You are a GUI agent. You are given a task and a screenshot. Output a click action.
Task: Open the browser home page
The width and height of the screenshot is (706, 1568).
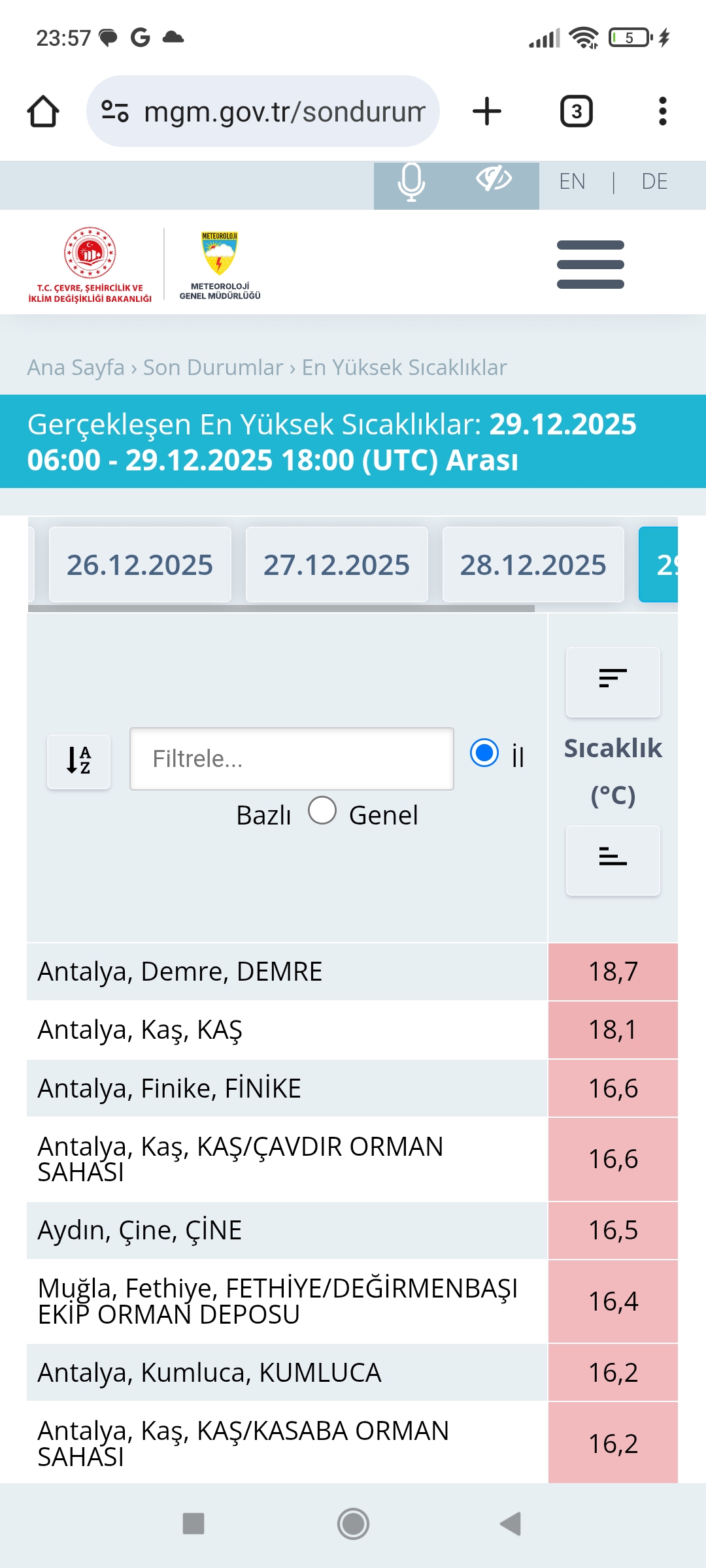pos(43,111)
